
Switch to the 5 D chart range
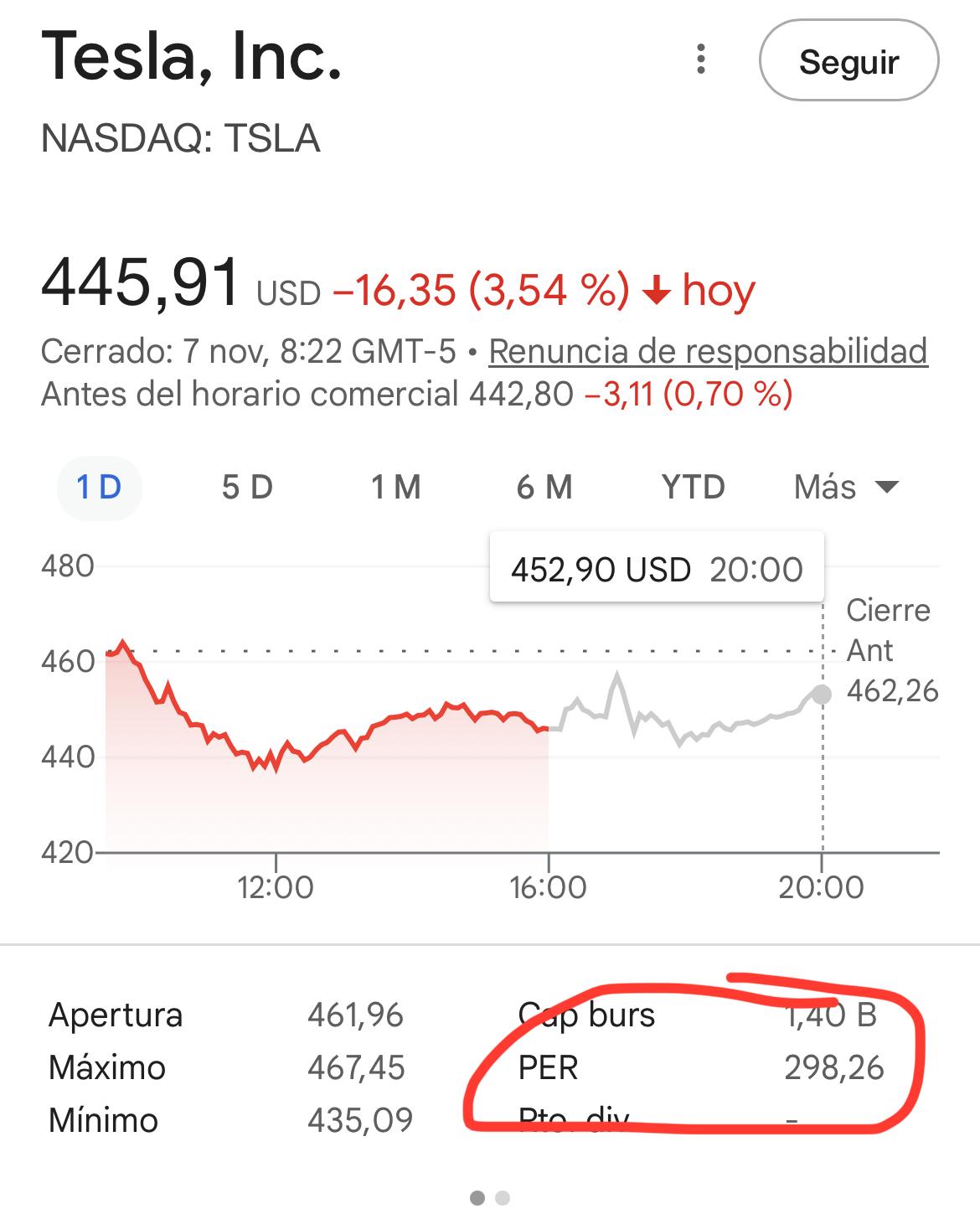pos(247,487)
